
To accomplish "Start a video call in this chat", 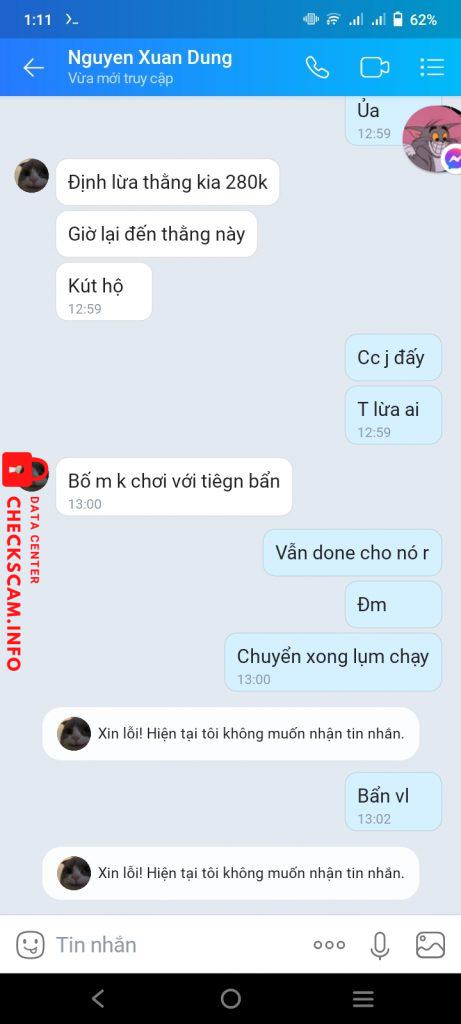I will (374, 67).
